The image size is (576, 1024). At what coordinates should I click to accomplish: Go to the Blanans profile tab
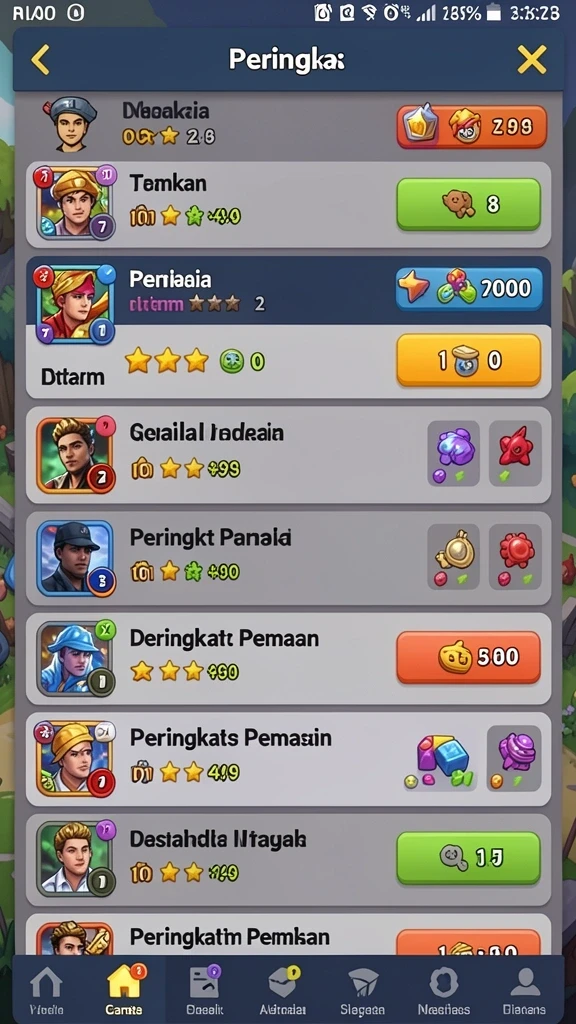(x=524, y=989)
